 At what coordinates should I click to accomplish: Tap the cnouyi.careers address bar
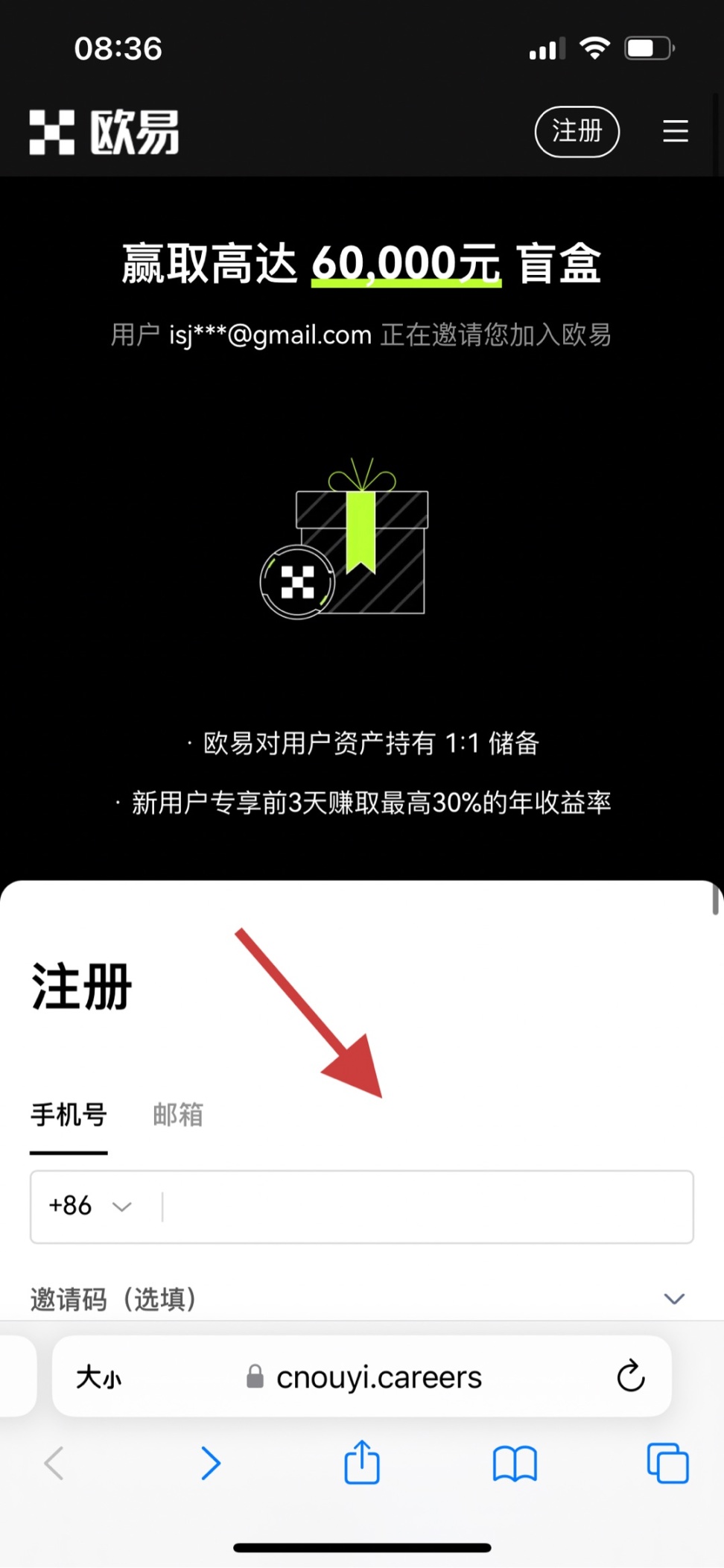coord(363,1377)
